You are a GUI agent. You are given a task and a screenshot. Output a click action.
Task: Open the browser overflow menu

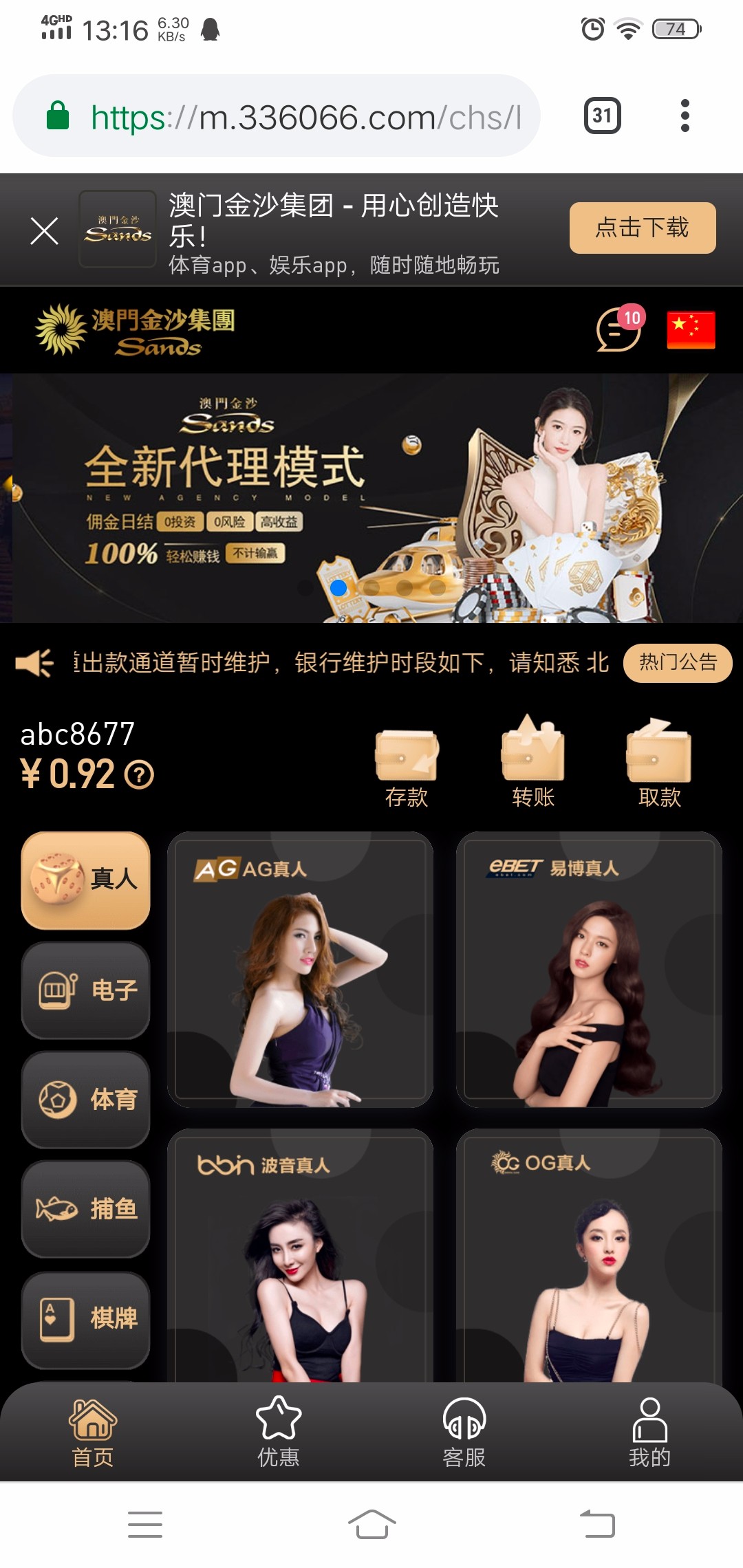click(685, 116)
